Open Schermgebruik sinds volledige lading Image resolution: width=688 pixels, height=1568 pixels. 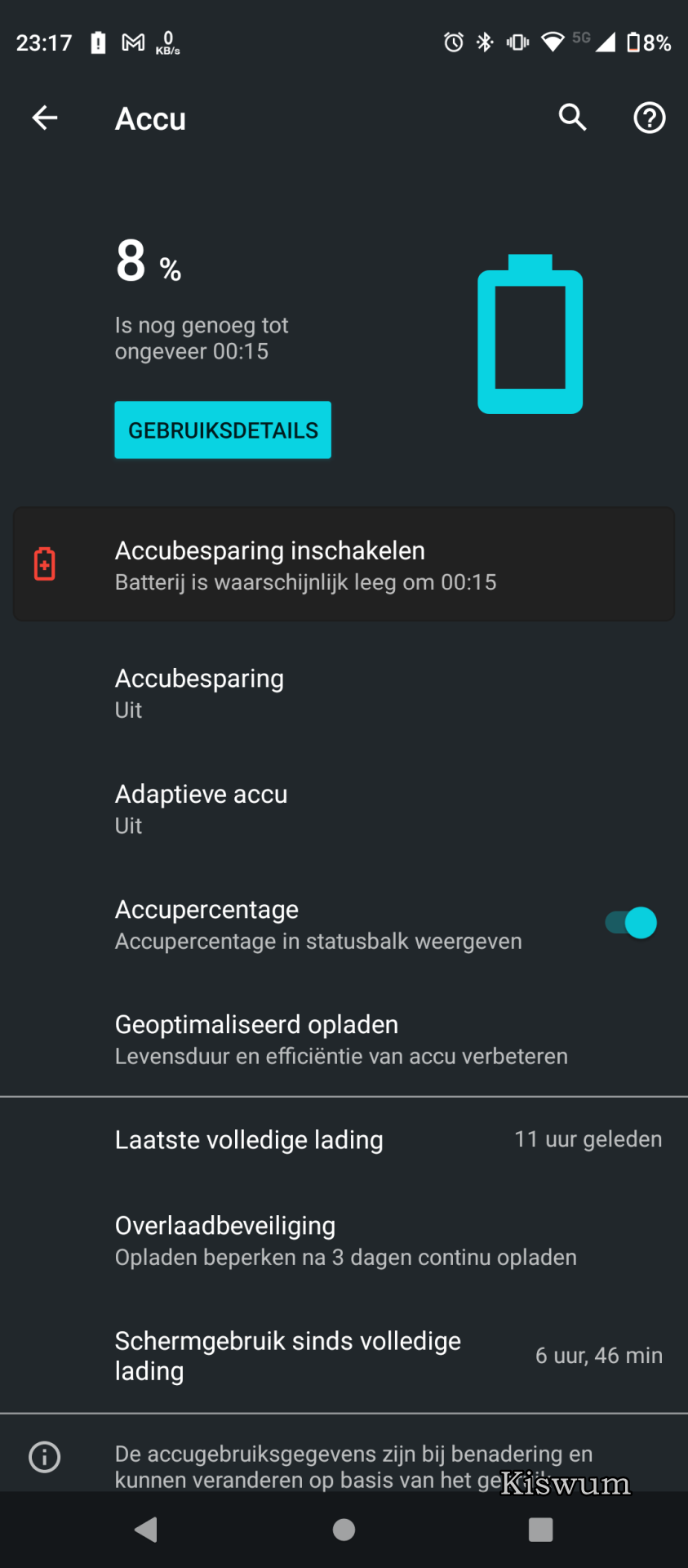(344, 1356)
